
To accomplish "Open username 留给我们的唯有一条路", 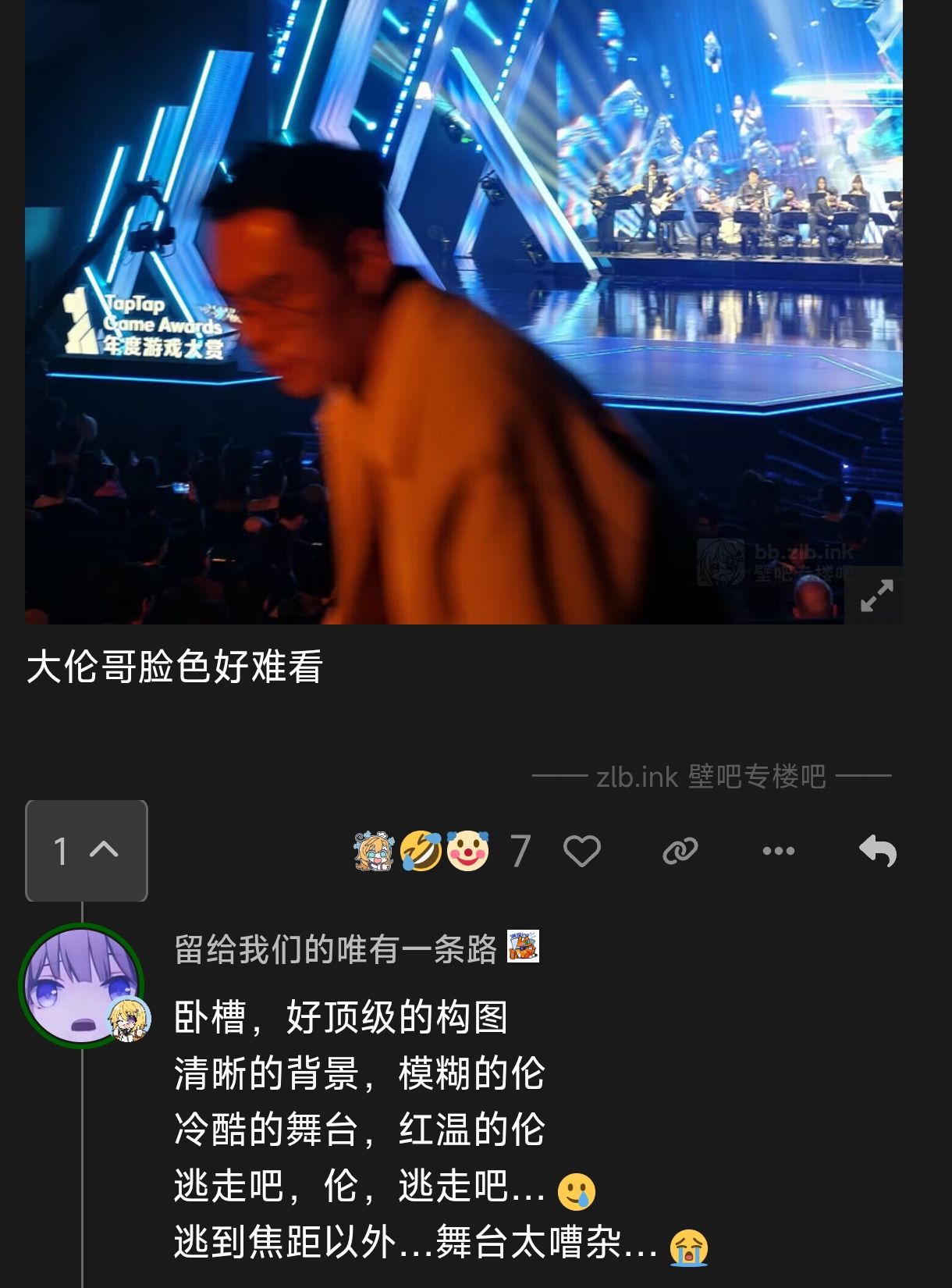I will [336, 949].
